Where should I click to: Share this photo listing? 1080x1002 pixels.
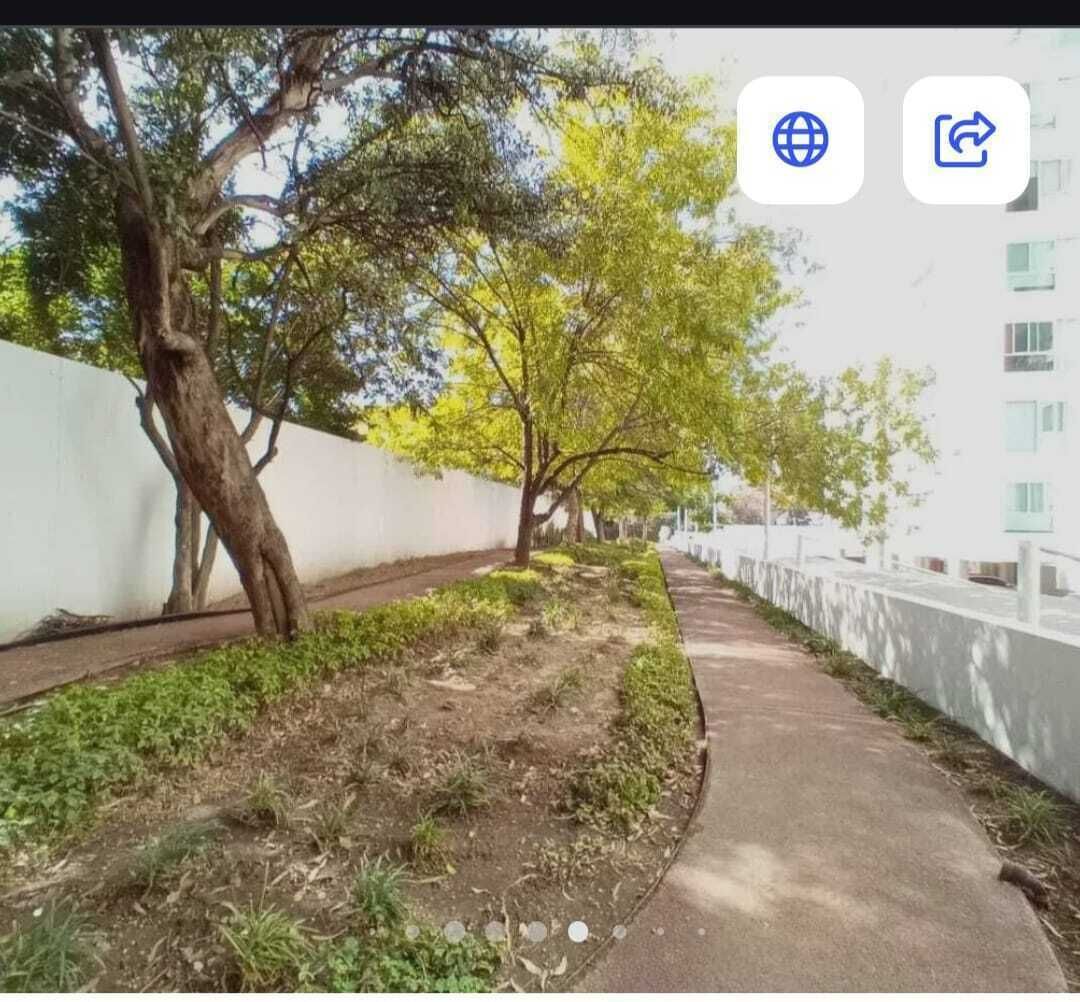coord(965,140)
